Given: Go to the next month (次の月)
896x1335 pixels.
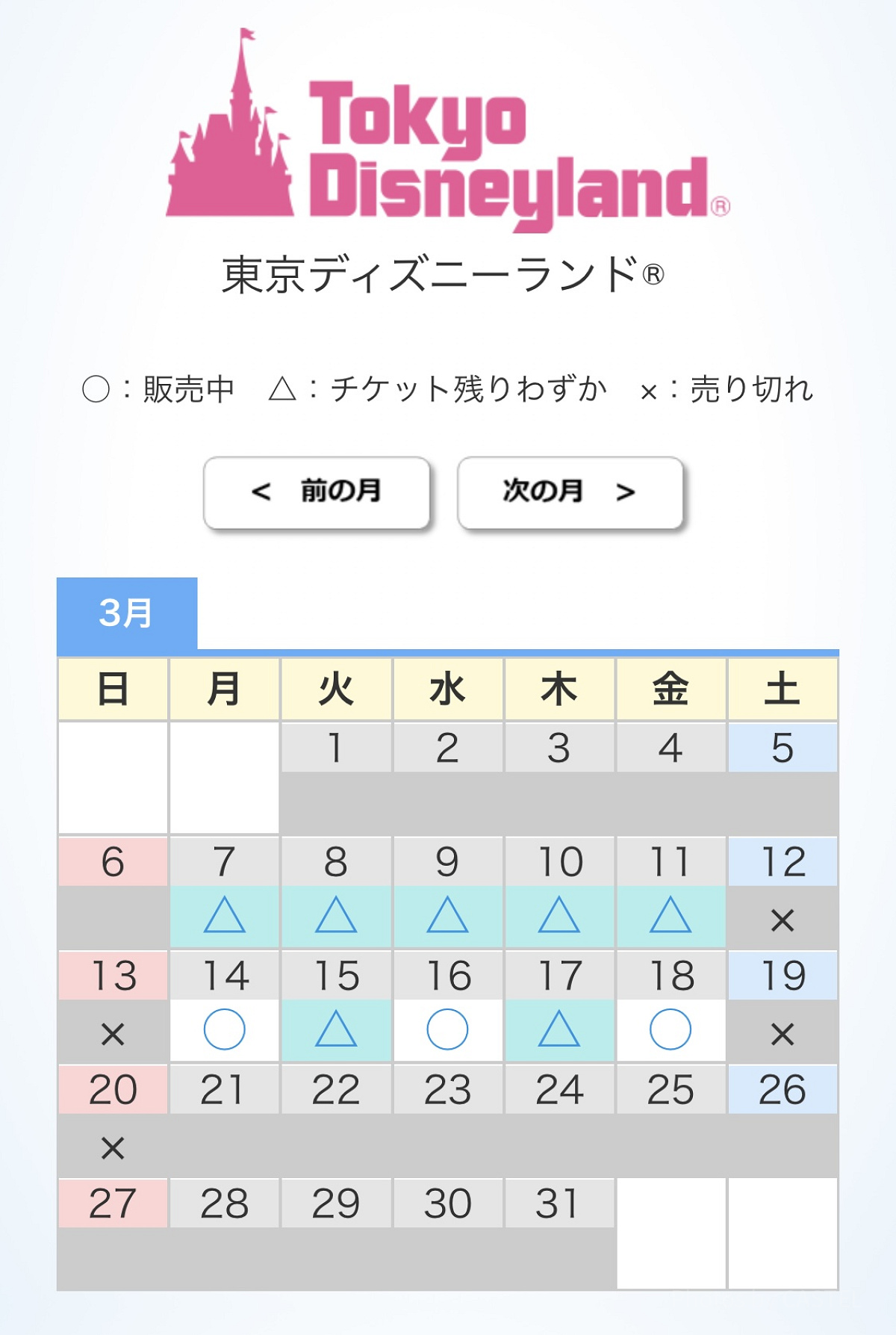Looking at the screenshot, I should (570, 493).
